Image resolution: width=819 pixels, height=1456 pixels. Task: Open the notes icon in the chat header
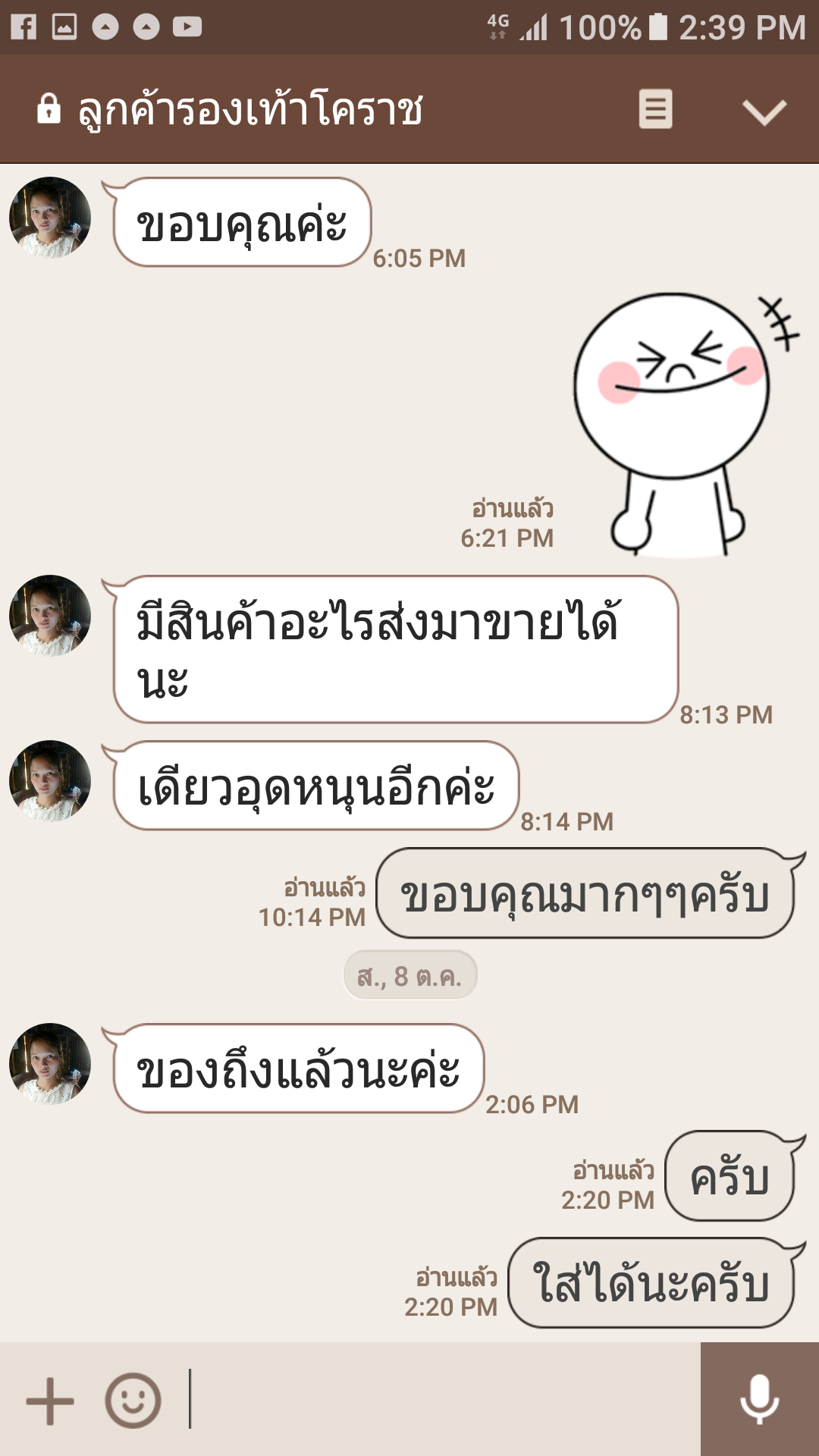[x=655, y=109]
